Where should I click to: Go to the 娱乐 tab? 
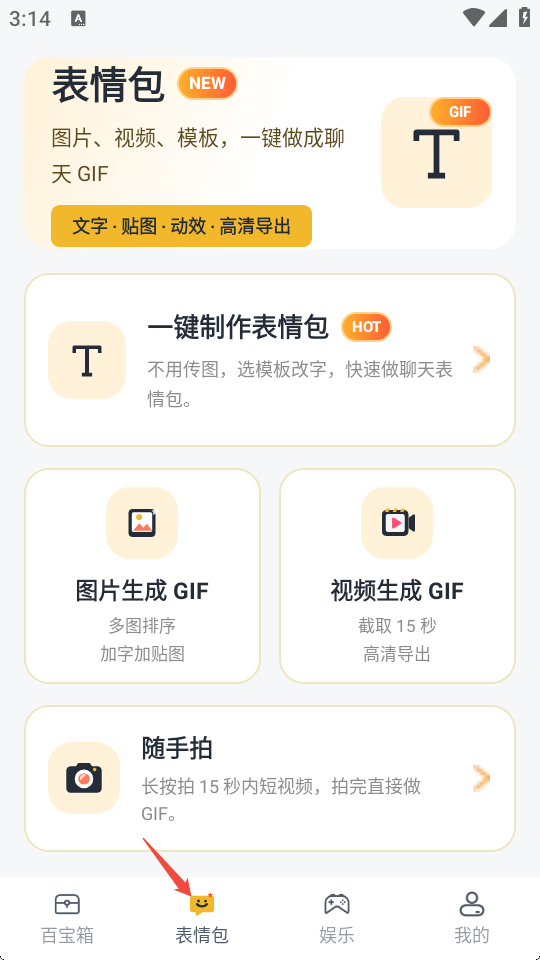(337, 918)
